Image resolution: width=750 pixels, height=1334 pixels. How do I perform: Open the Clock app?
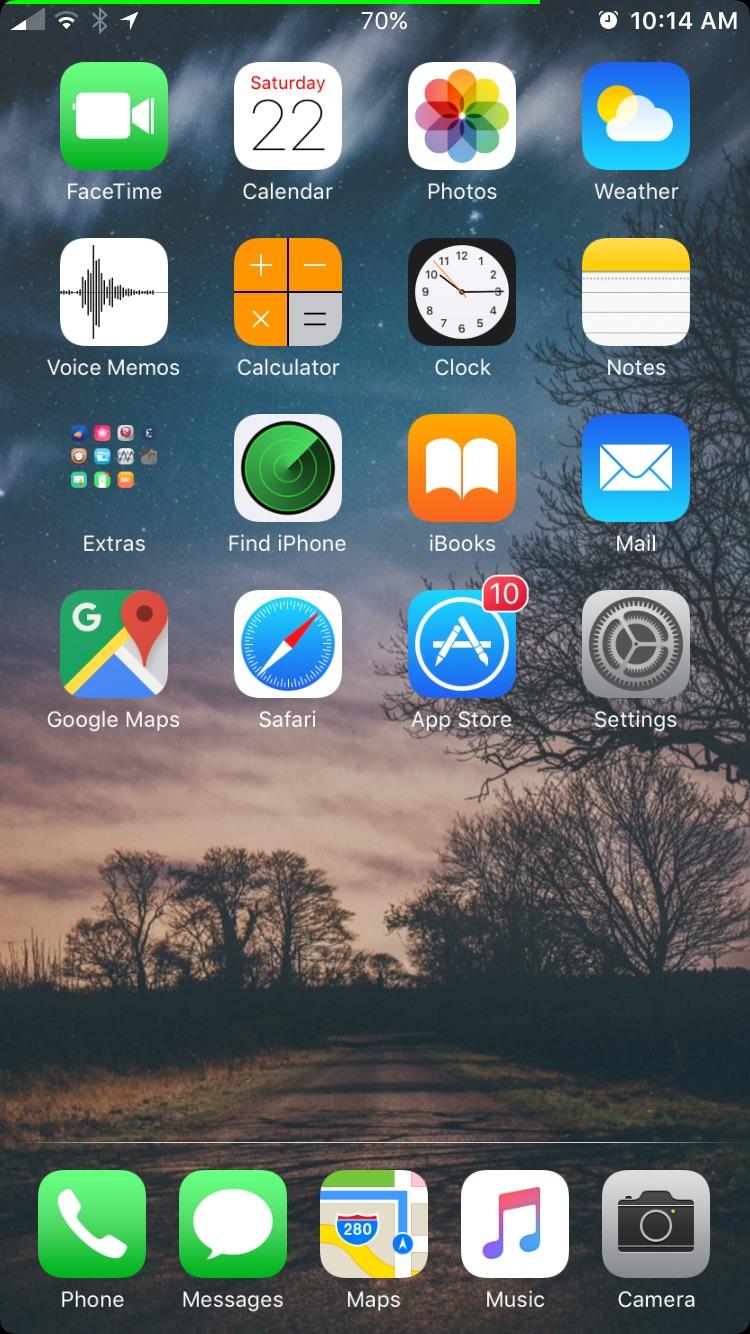tap(461, 292)
